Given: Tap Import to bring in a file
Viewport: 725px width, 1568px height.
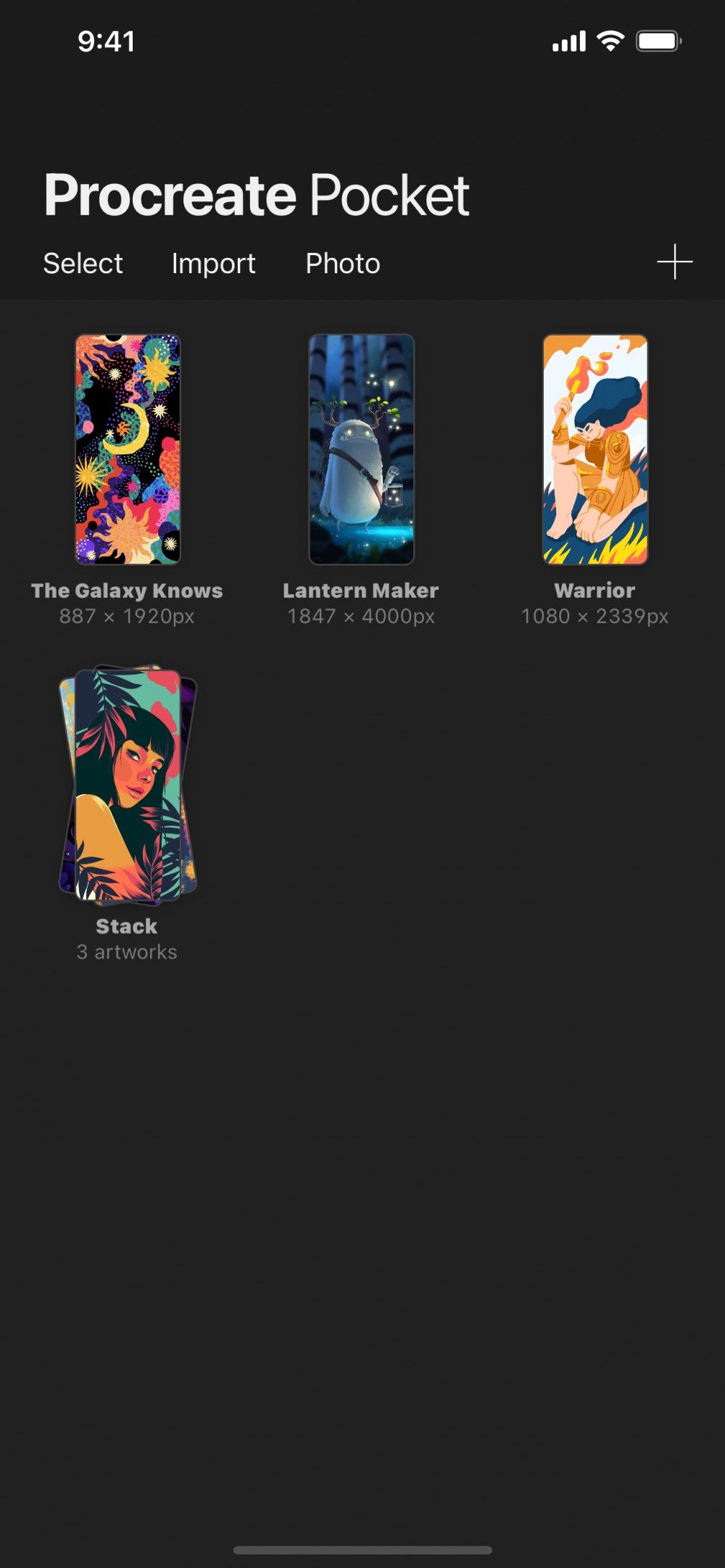Looking at the screenshot, I should [x=213, y=264].
